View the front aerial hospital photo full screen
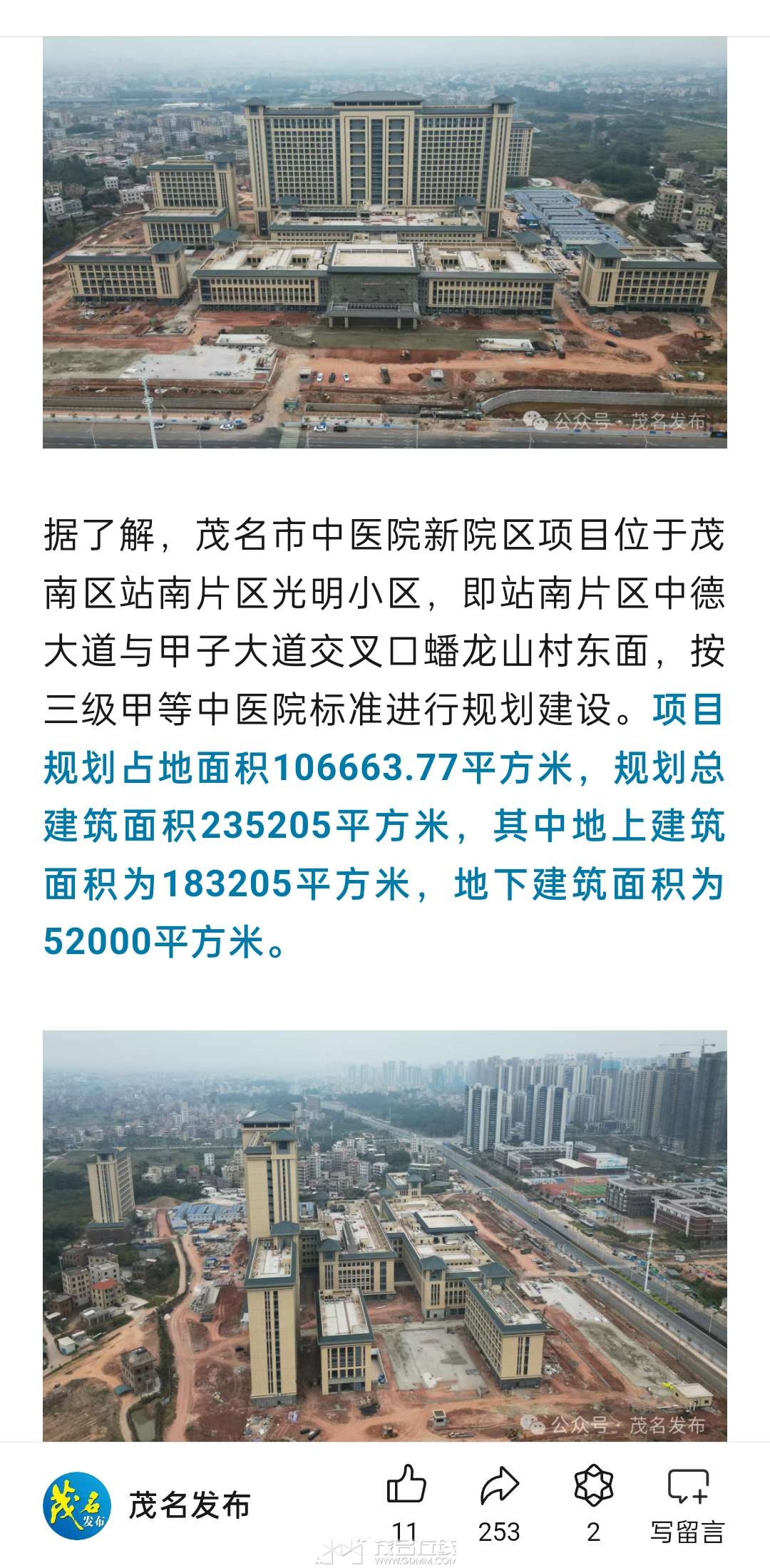The image size is (770, 1568). [385, 242]
